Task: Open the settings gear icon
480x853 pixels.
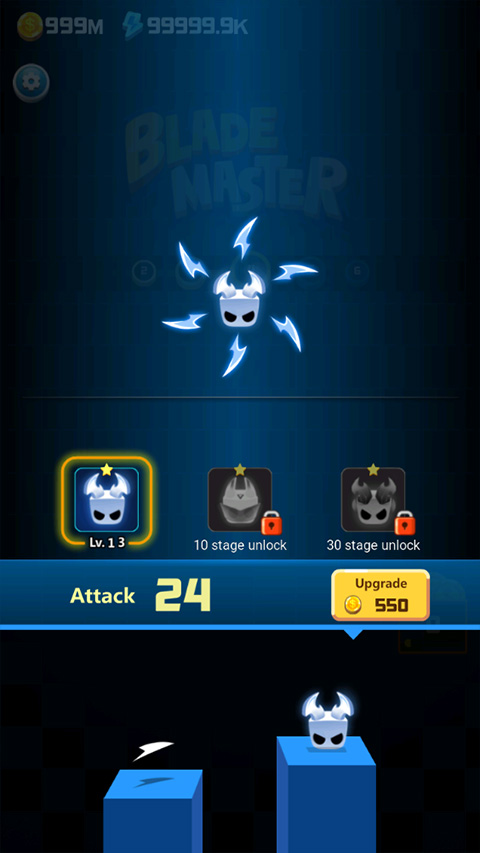Action: [31, 83]
